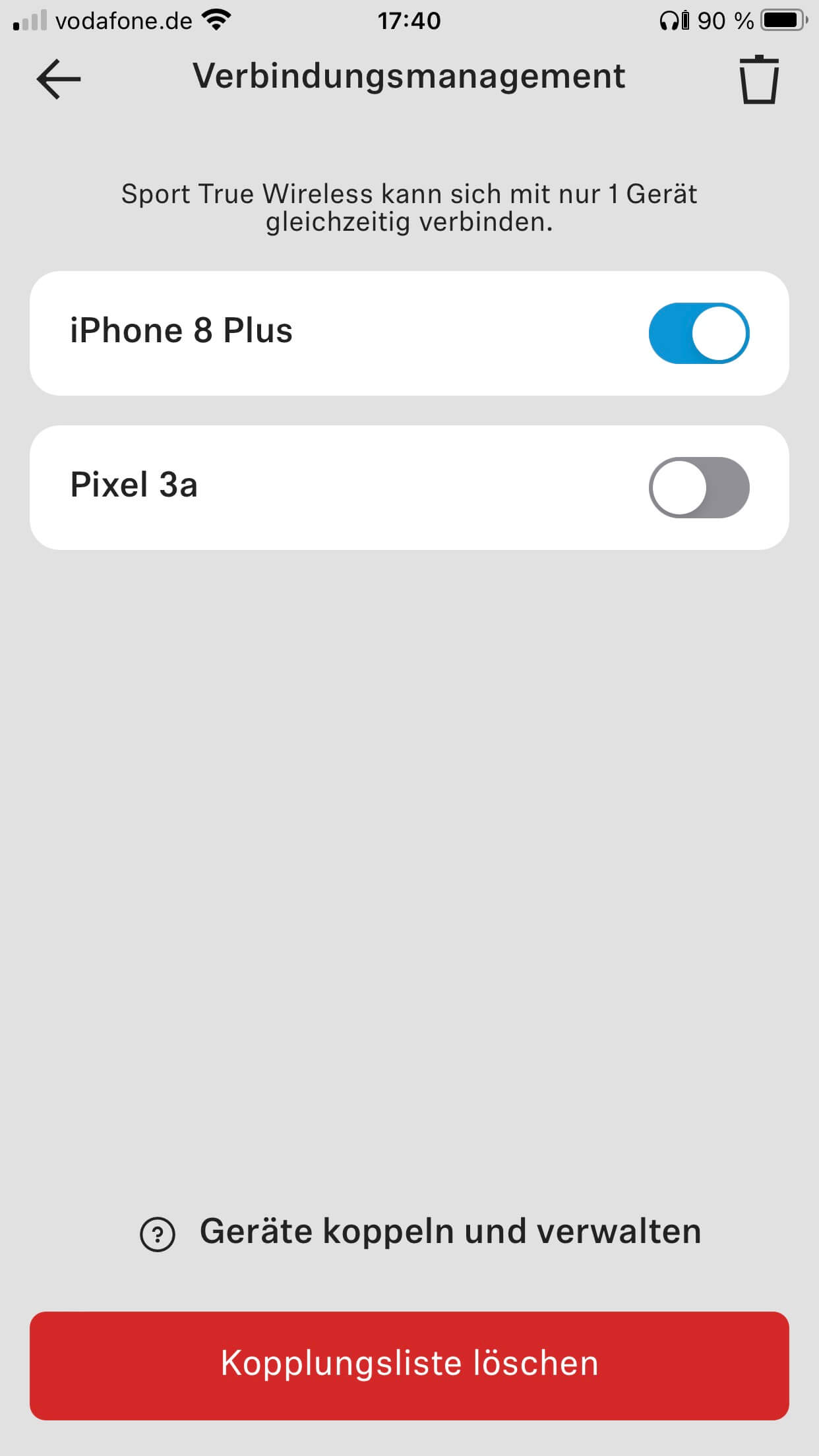The width and height of the screenshot is (819, 1456).
Task: Disable the iPhone 8 Plus connection
Action: click(698, 333)
